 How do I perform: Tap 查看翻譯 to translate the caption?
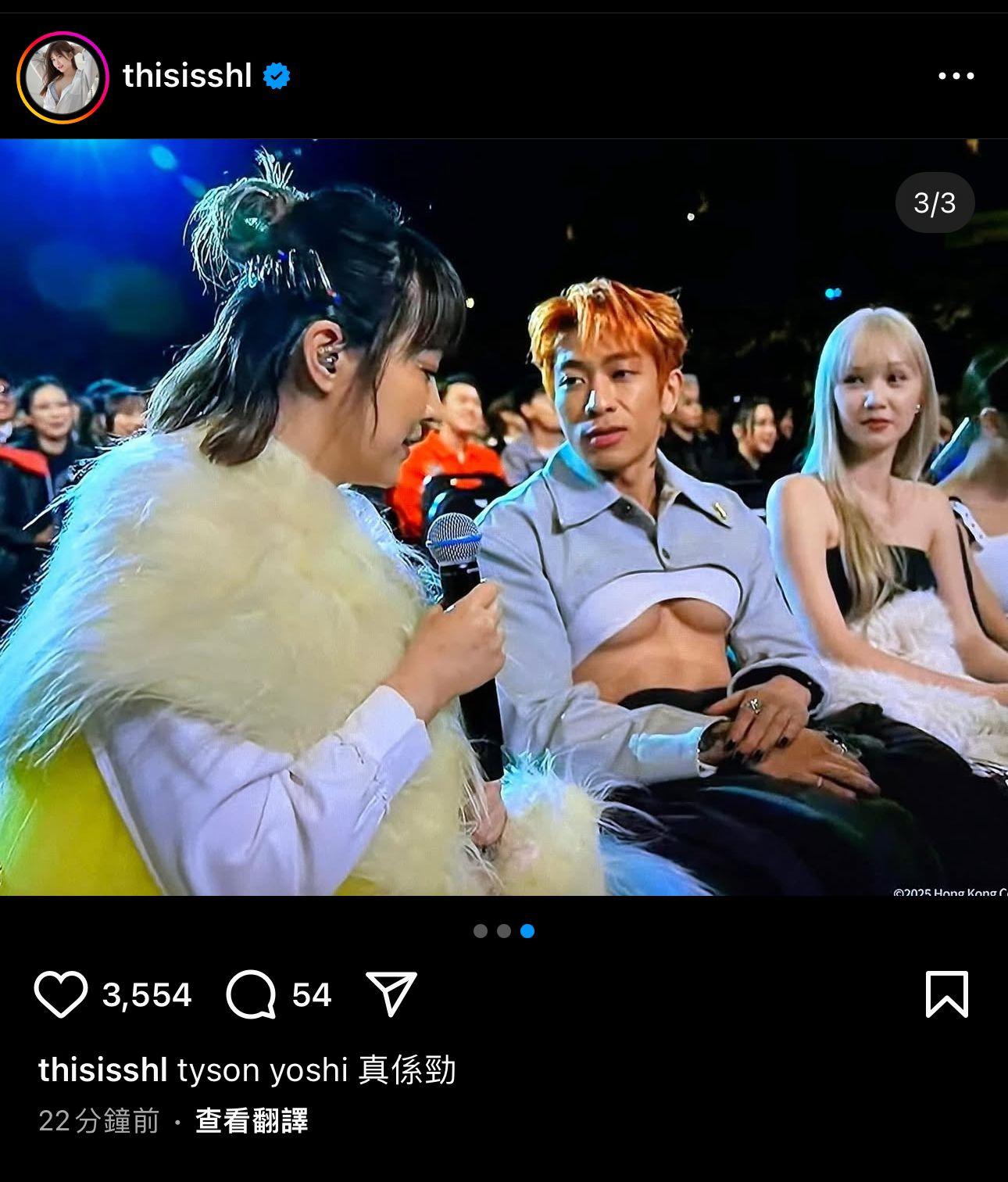point(252,1121)
